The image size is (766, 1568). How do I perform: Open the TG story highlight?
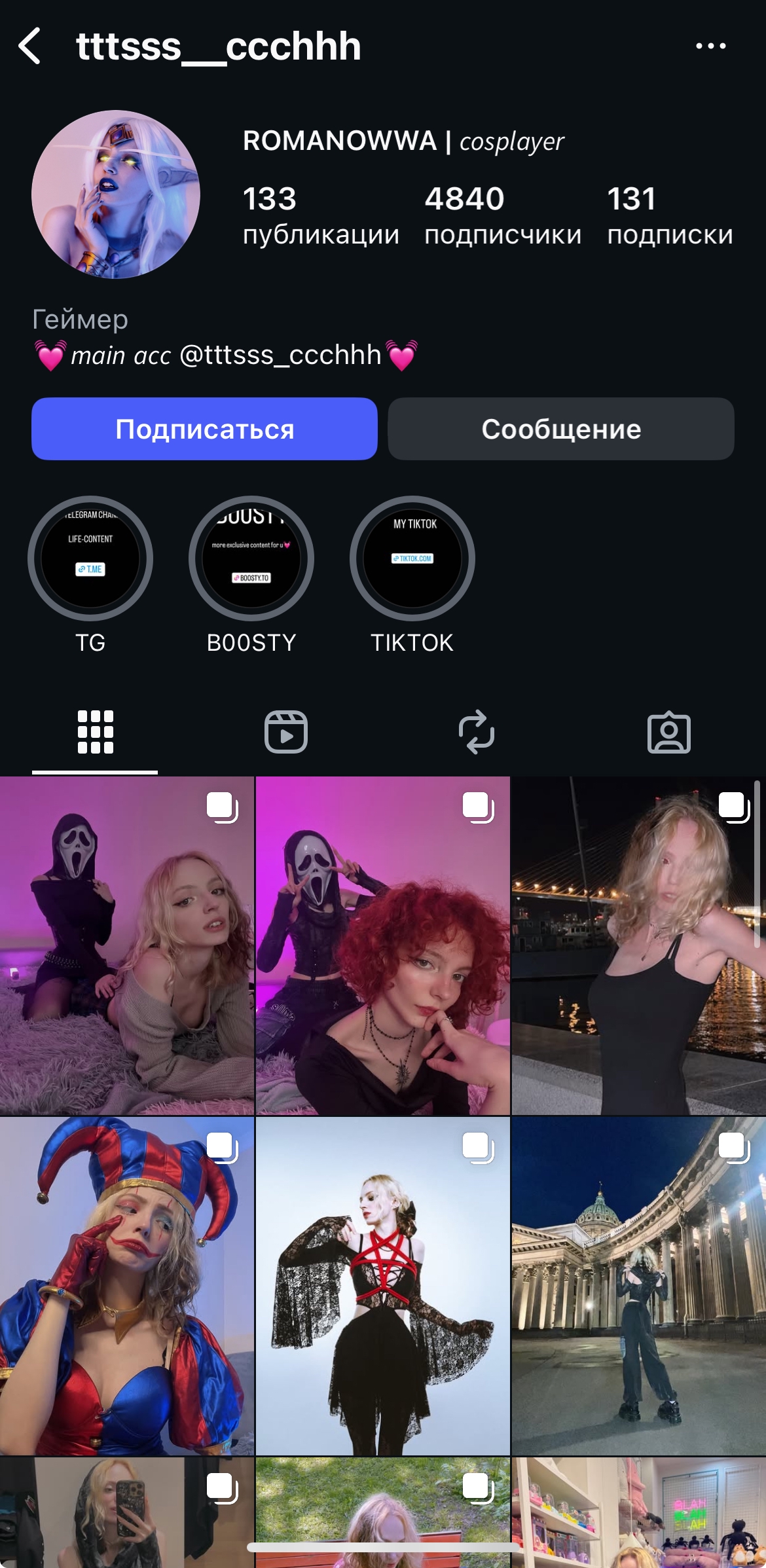pos(90,558)
